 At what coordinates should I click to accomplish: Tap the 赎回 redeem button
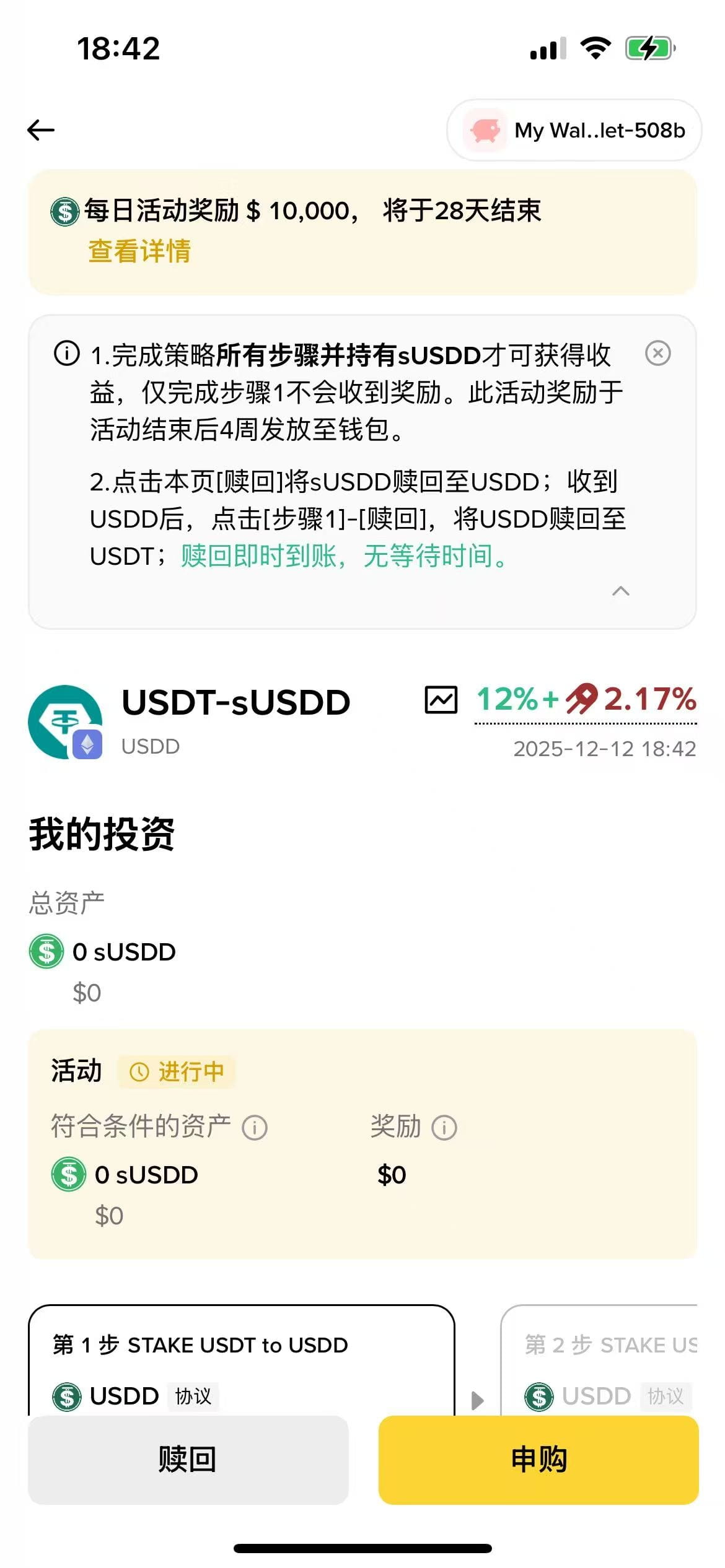coord(188,1459)
